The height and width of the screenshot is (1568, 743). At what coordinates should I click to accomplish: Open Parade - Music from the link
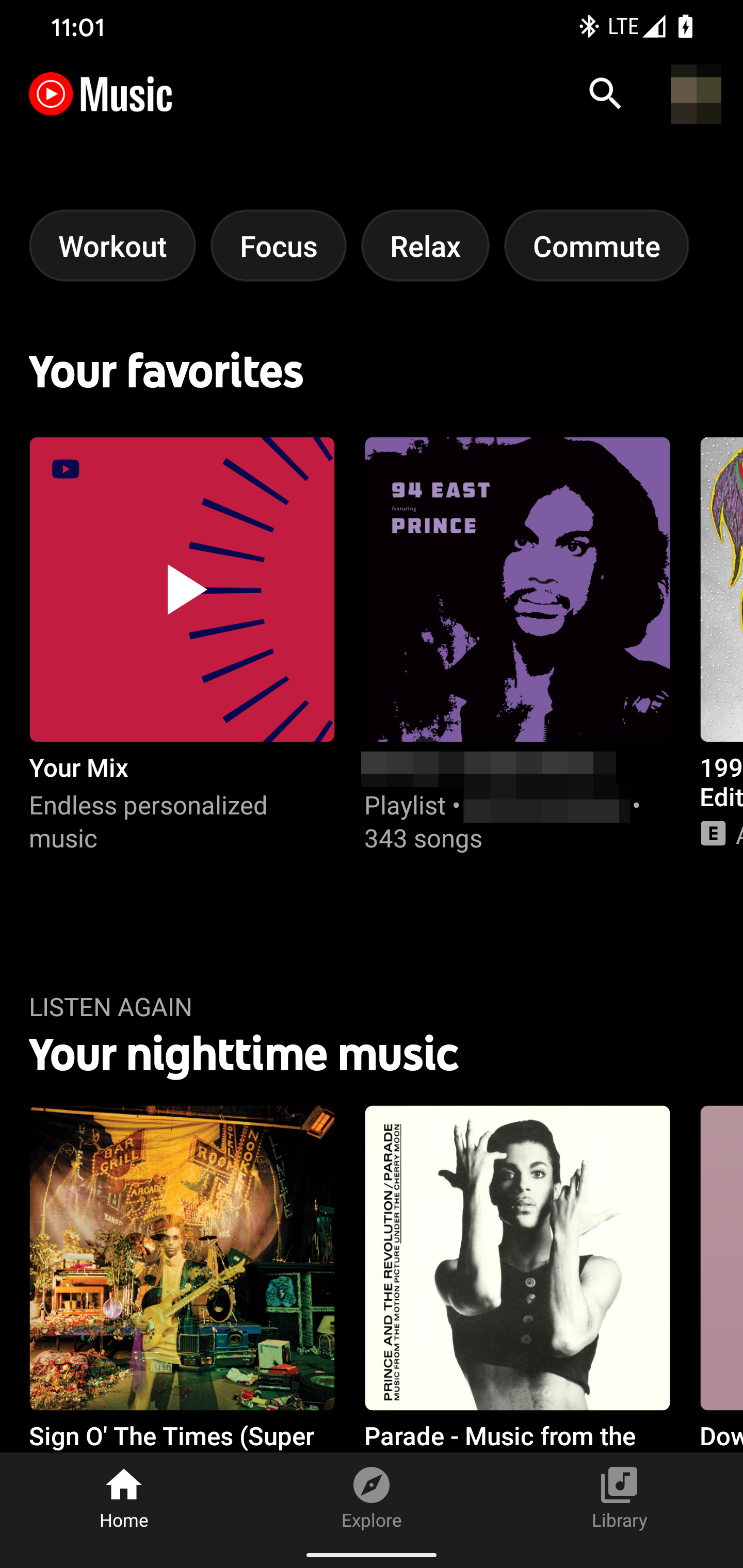(500, 1435)
